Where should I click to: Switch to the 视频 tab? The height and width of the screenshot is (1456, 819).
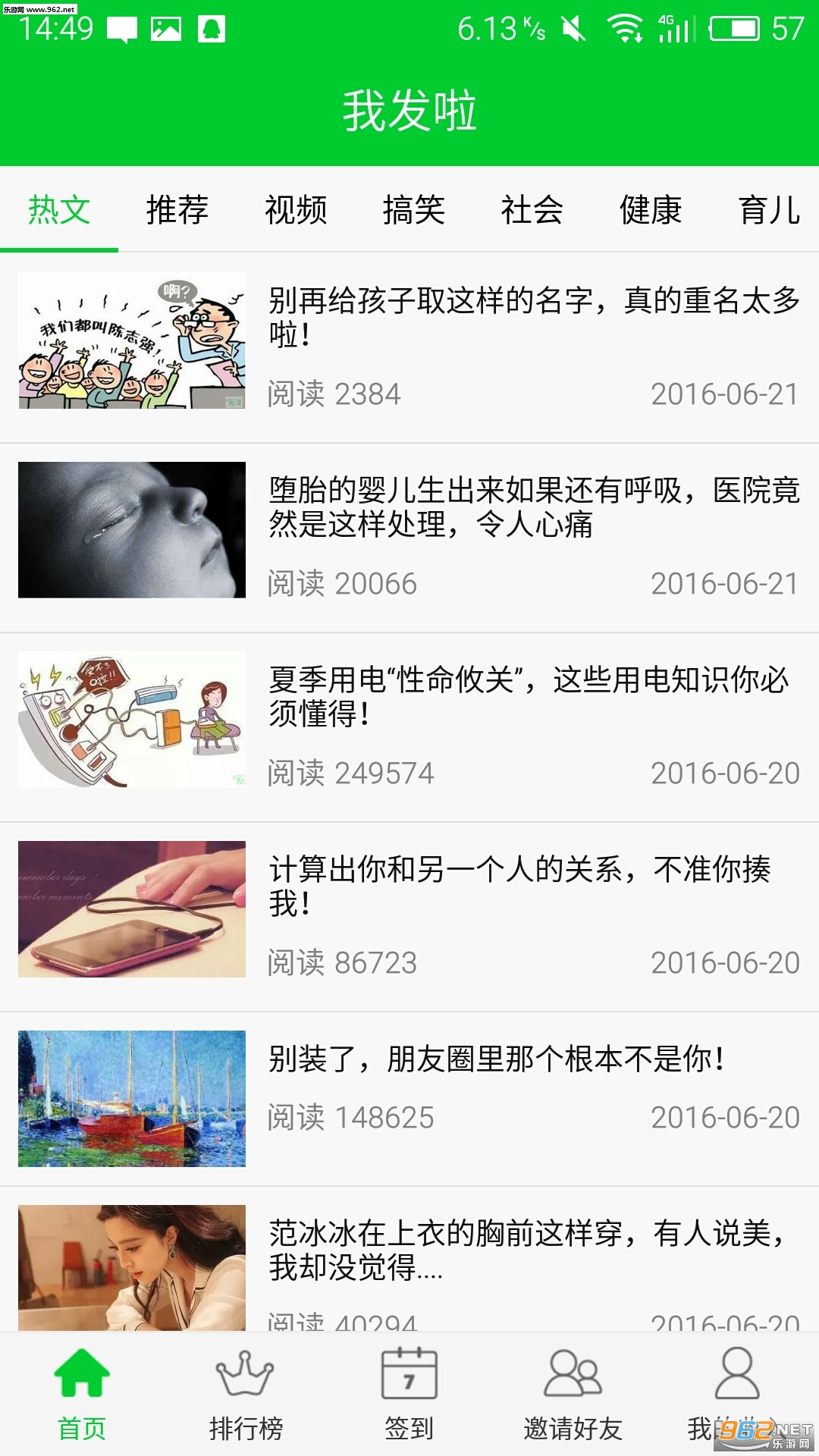296,210
